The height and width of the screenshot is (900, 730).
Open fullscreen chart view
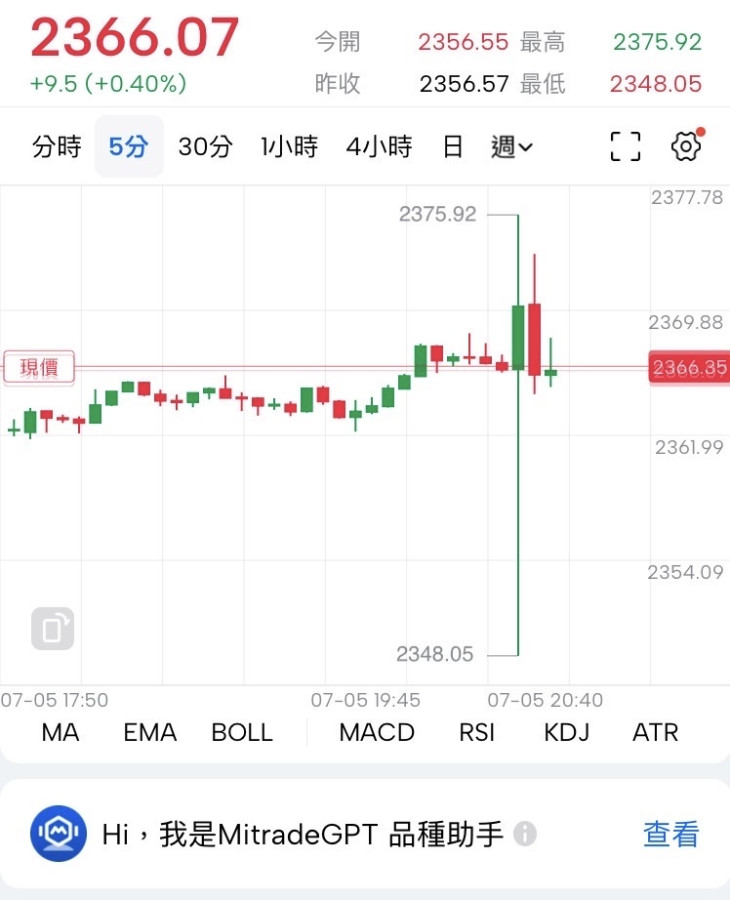[625, 147]
